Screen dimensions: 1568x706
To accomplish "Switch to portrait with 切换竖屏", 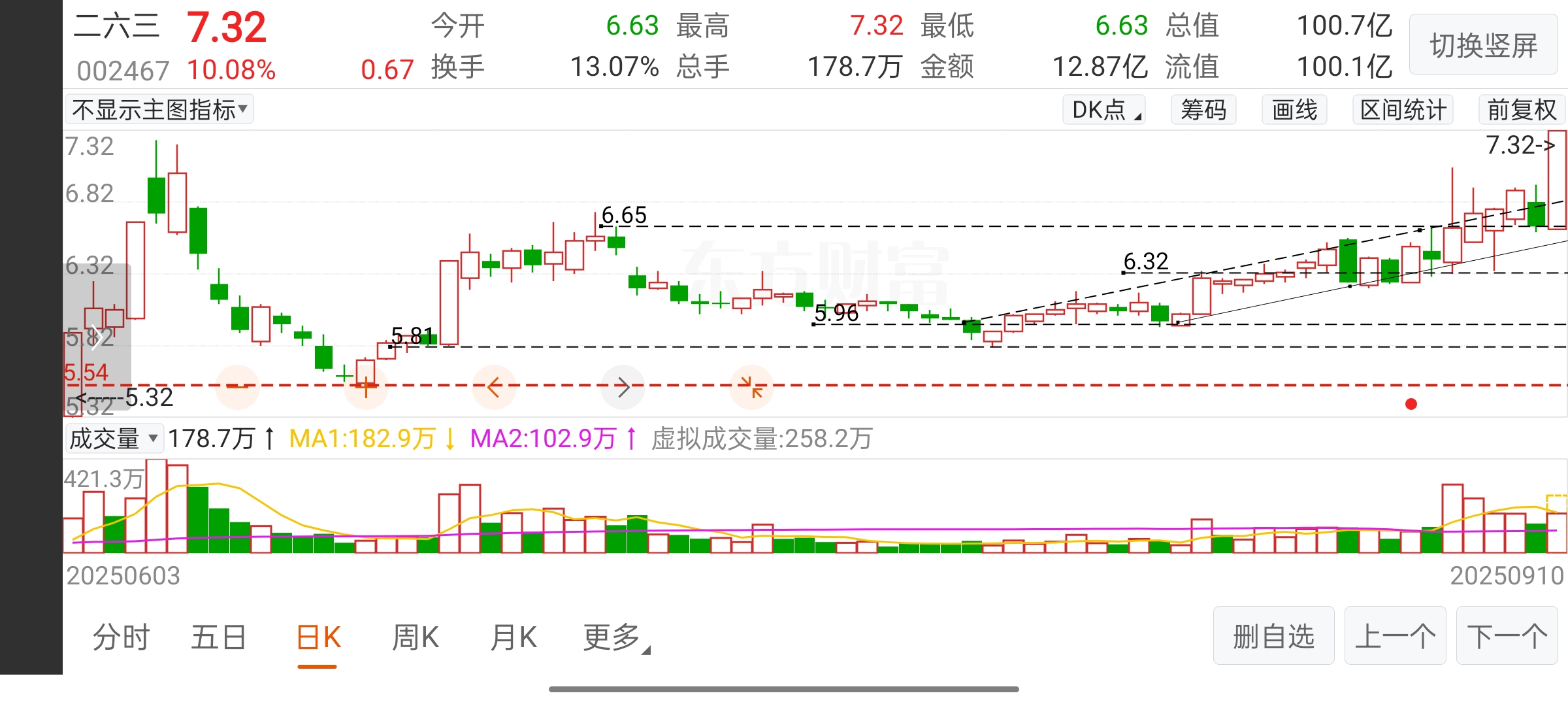I will 1483,45.
